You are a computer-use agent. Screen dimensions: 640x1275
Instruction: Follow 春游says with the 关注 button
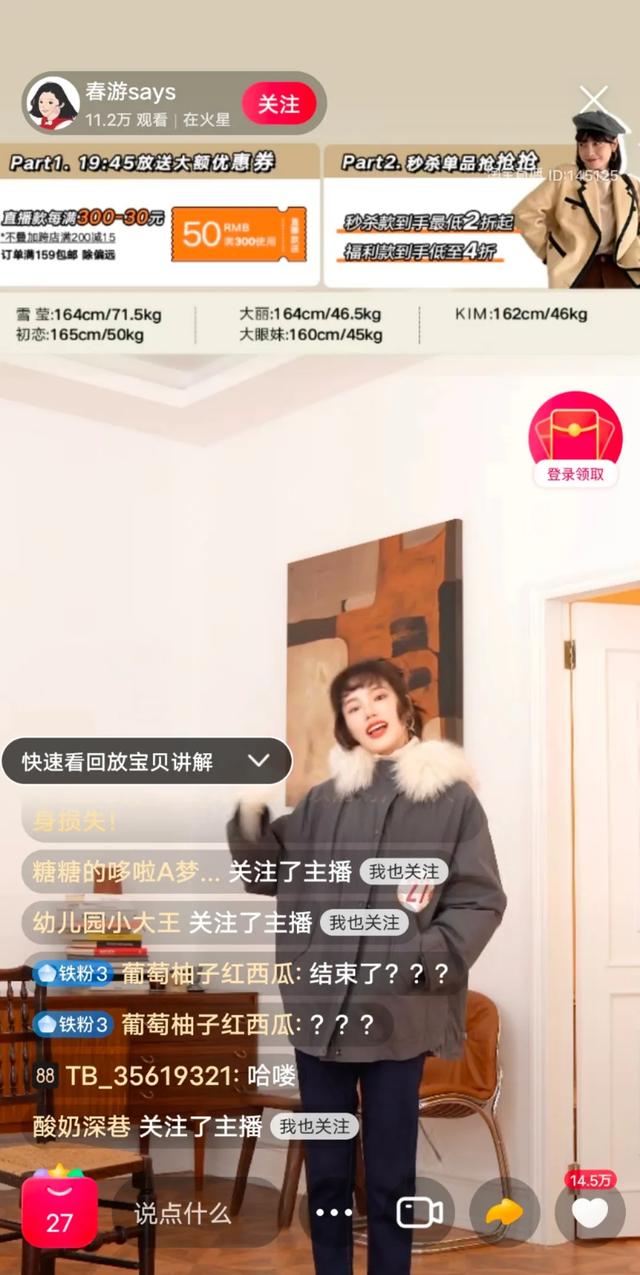click(x=279, y=104)
